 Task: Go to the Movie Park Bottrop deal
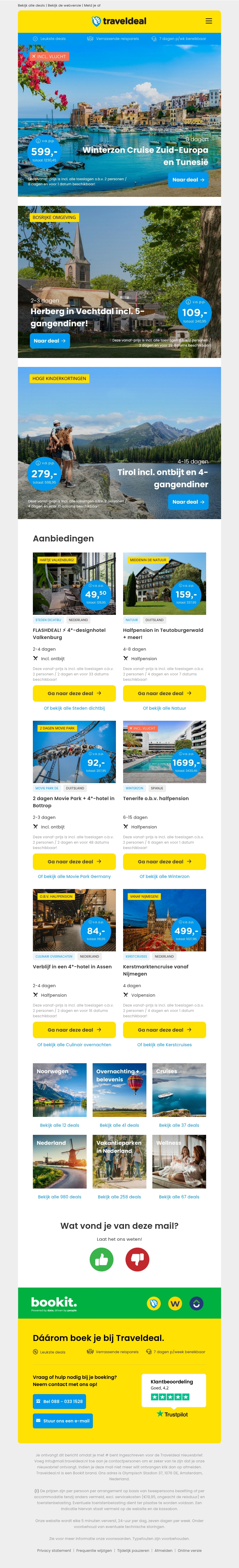pos(74,861)
